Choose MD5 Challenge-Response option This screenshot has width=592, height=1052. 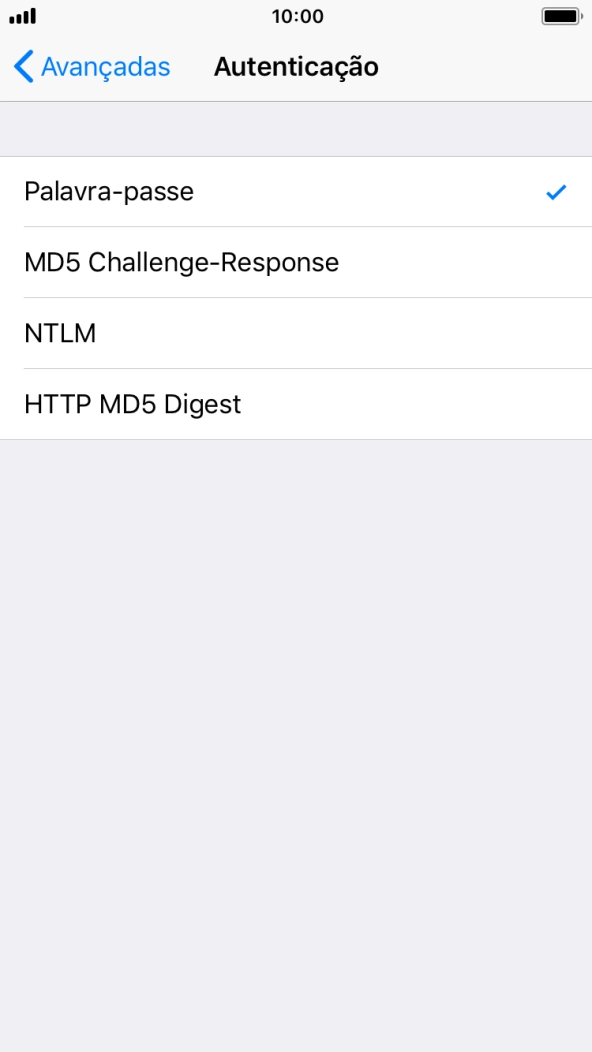(296, 262)
